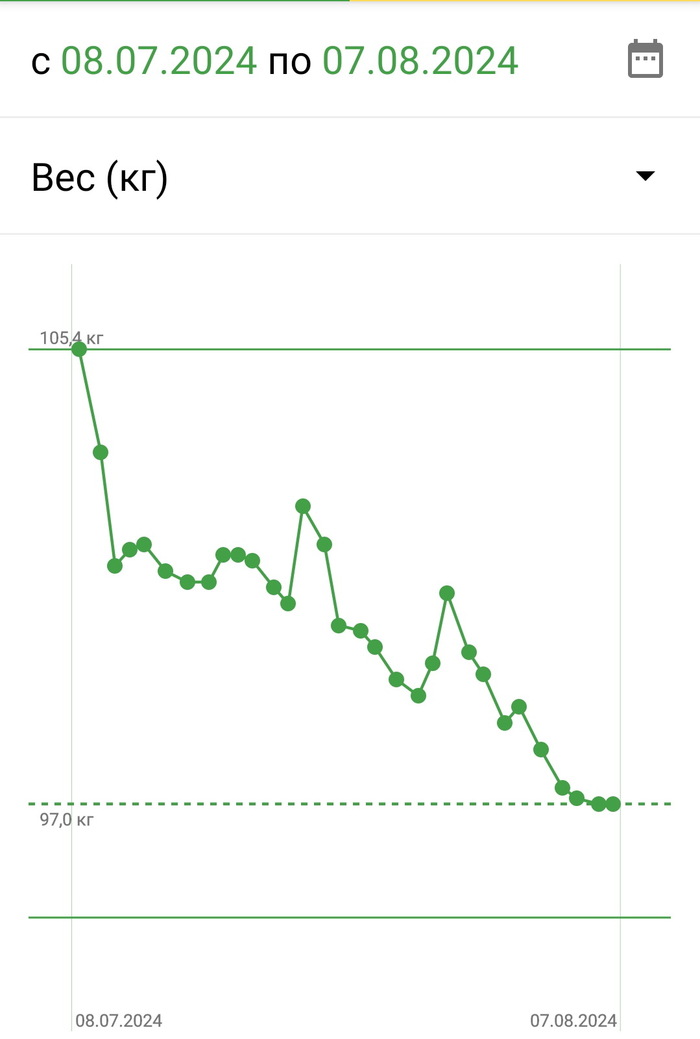Open the calendar date range picker
The image size is (700, 1039).
pos(645,60)
